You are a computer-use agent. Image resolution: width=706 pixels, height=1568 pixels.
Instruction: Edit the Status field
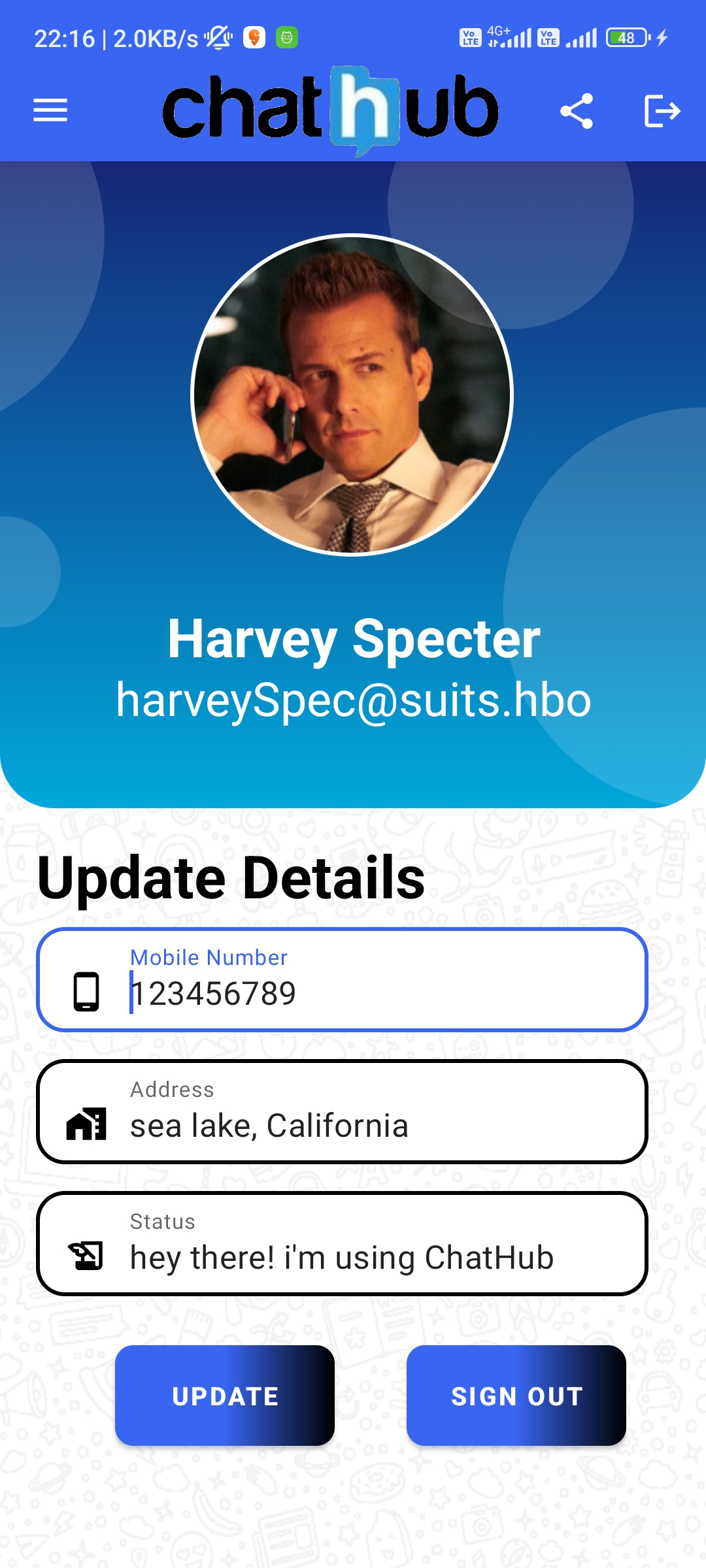[x=342, y=1244]
